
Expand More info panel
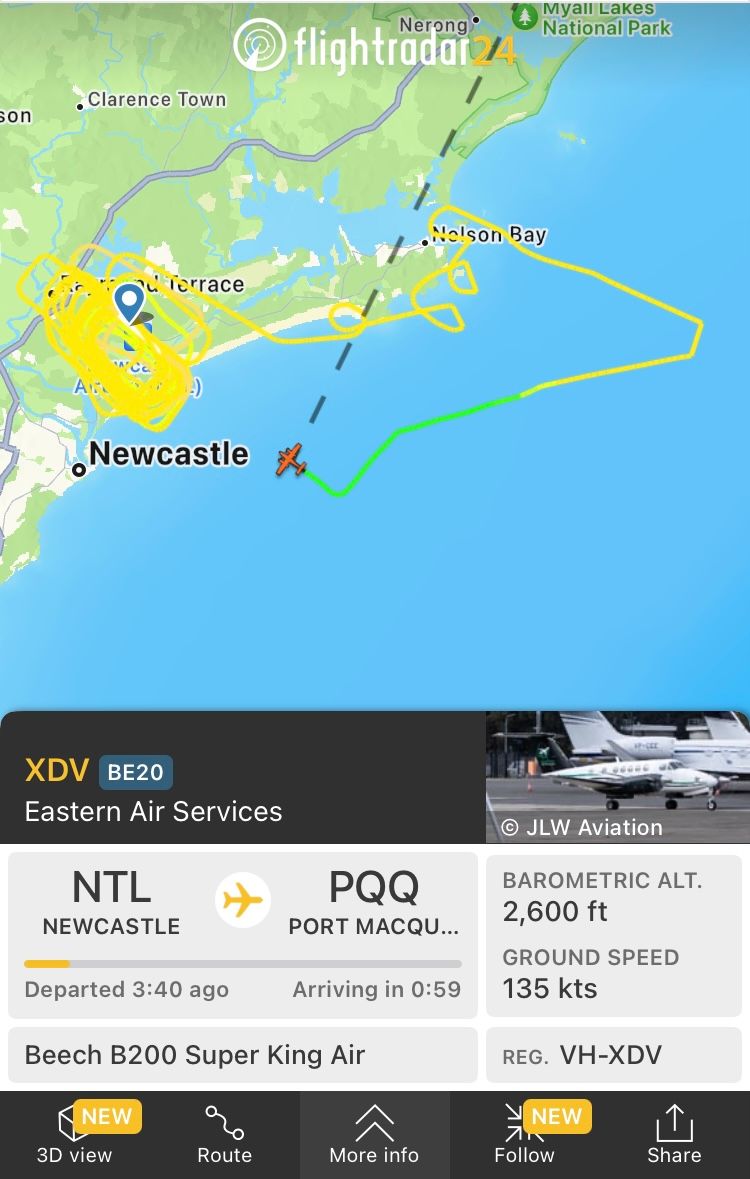(374, 1135)
